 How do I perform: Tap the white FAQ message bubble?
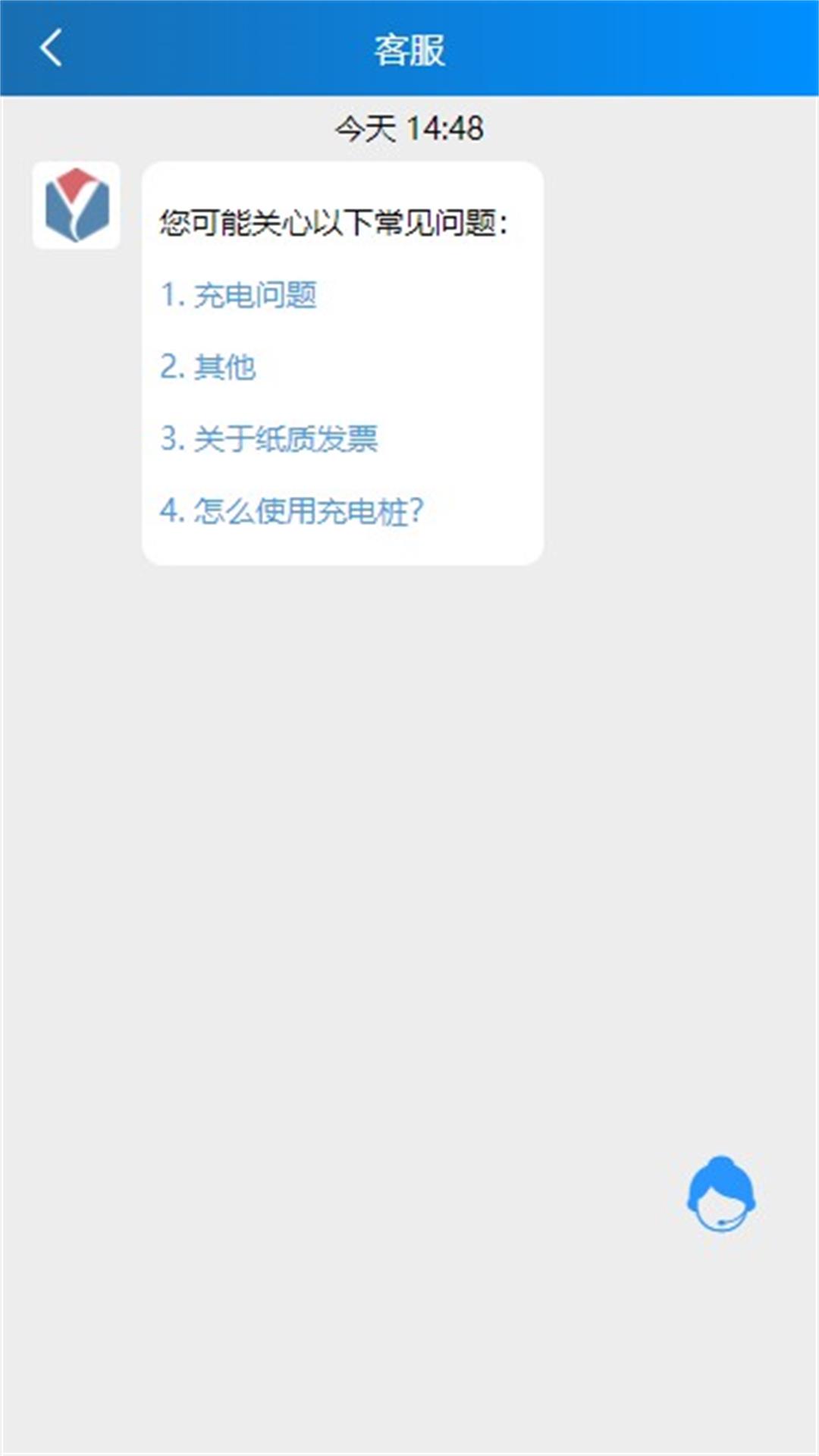click(x=343, y=360)
